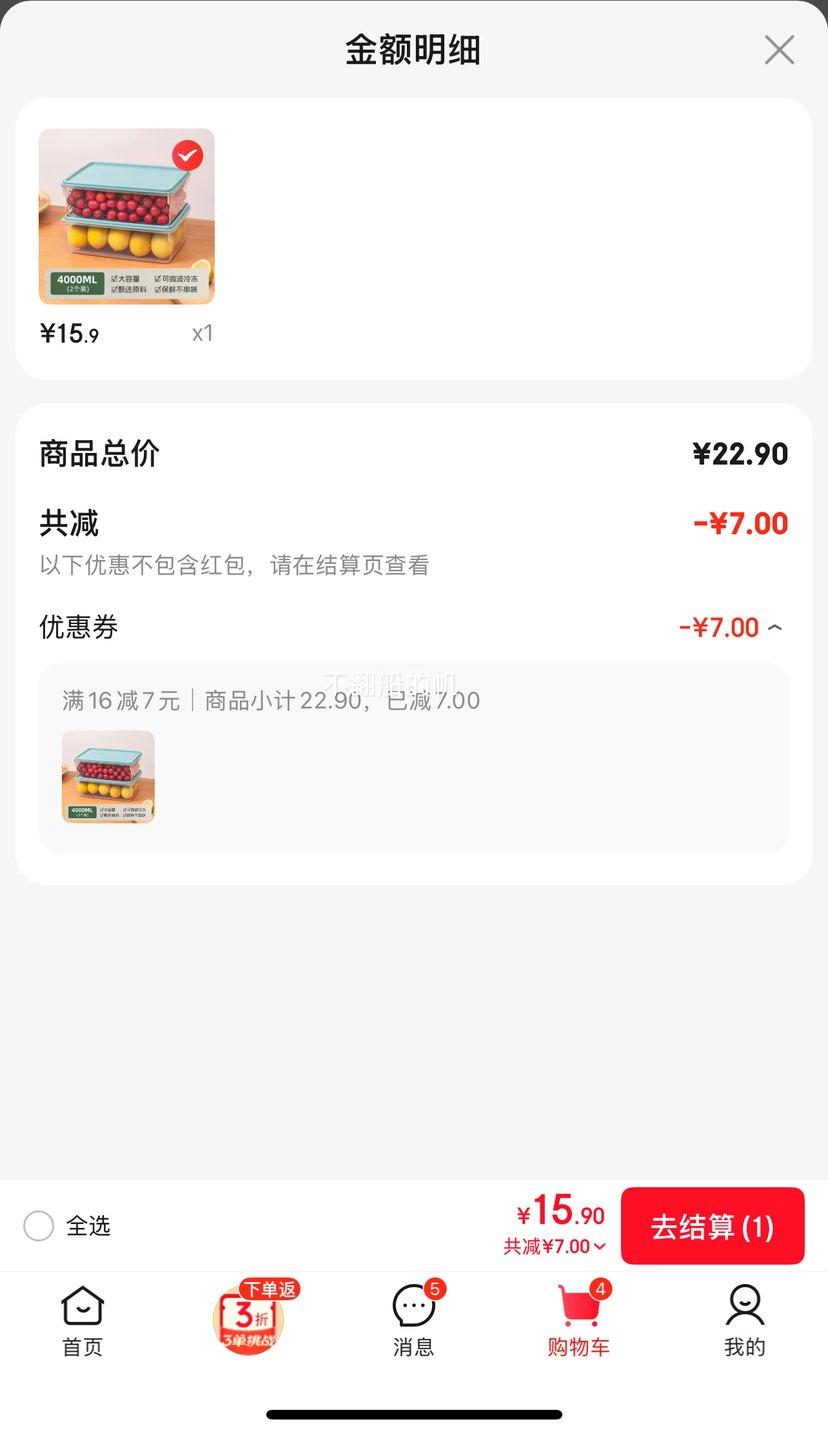Toggle the 全选 select-all option
Viewport: 828px width, 1435px height.
pyautogui.click(x=39, y=1226)
